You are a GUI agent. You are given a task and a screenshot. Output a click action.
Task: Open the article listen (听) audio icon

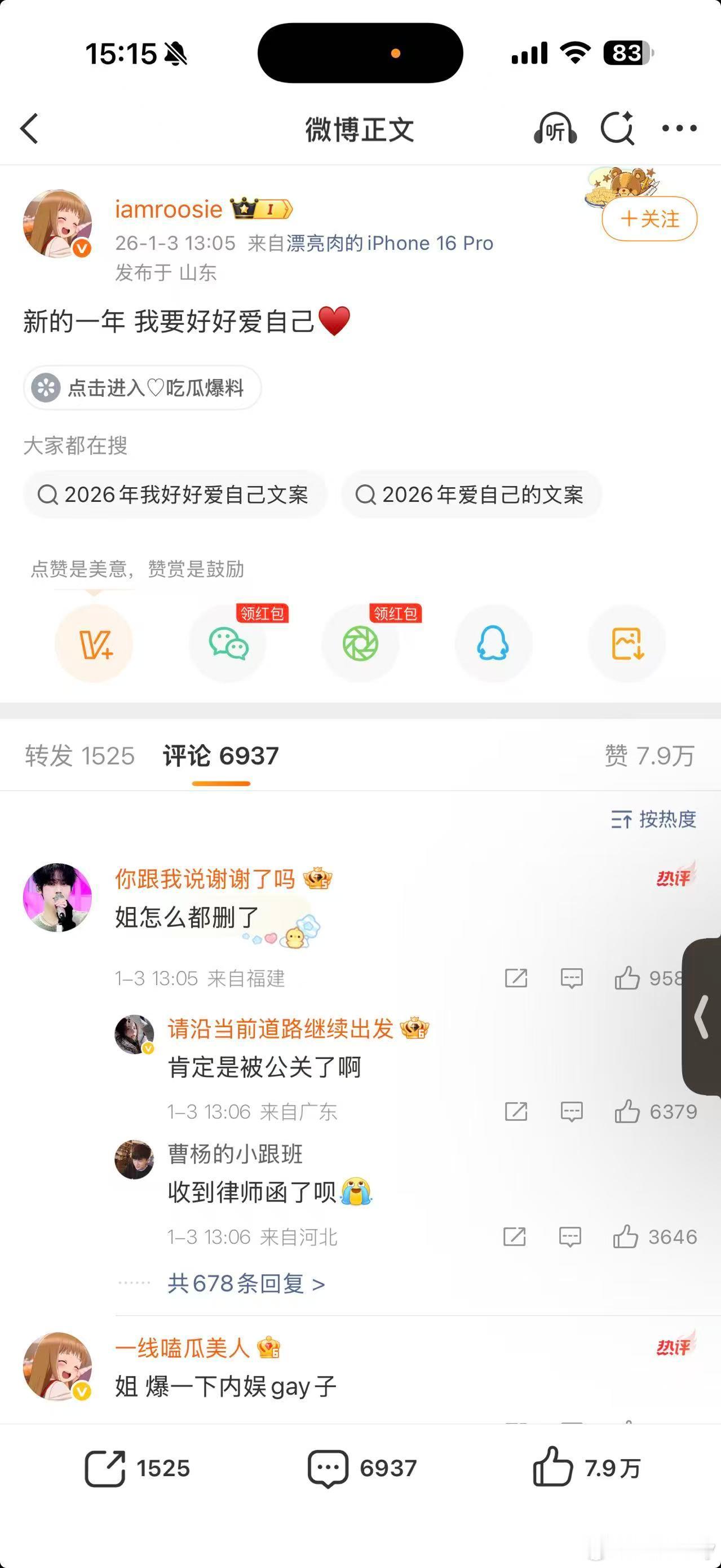555,129
